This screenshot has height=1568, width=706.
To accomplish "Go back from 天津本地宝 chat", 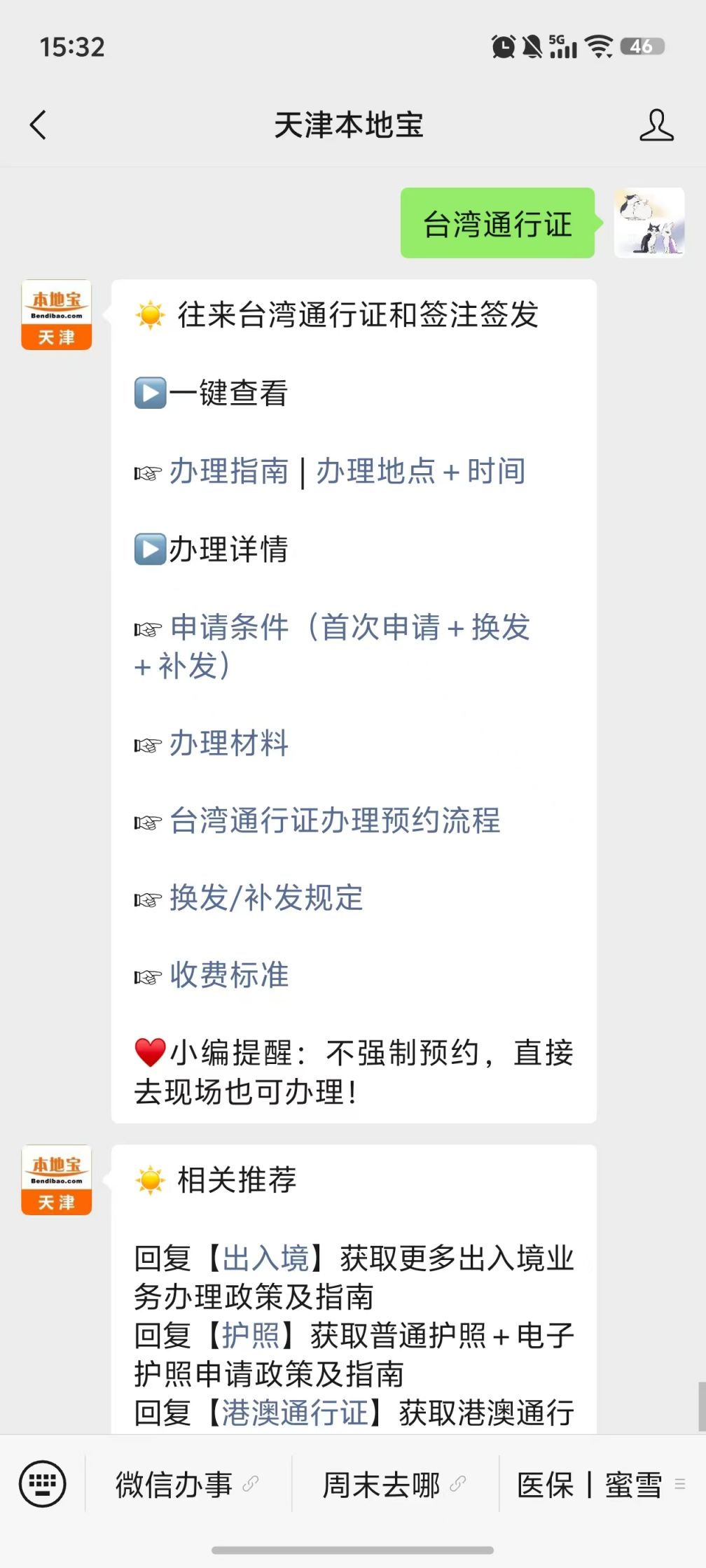I will pyautogui.click(x=39, y=125).
